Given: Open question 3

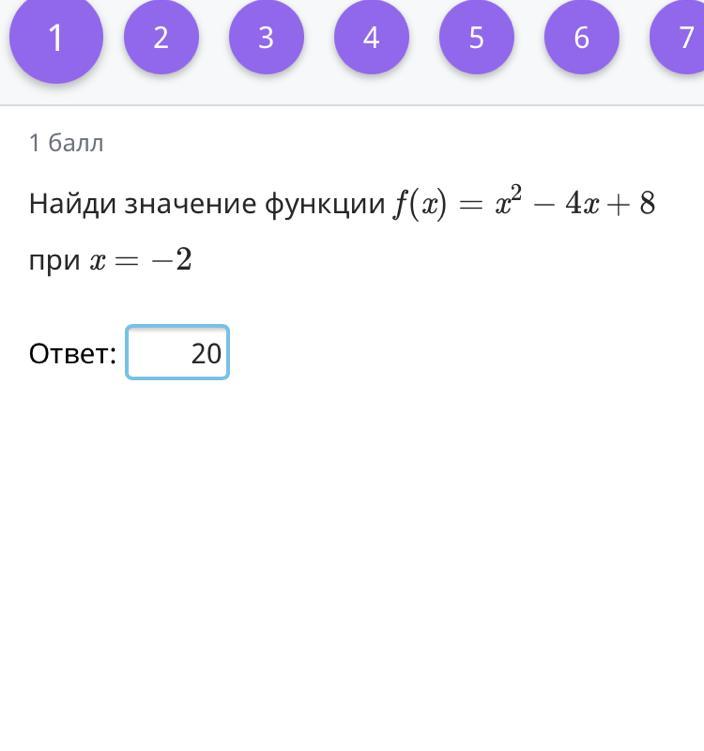Looking at the screenshot, I should click(x=266, y=37).
